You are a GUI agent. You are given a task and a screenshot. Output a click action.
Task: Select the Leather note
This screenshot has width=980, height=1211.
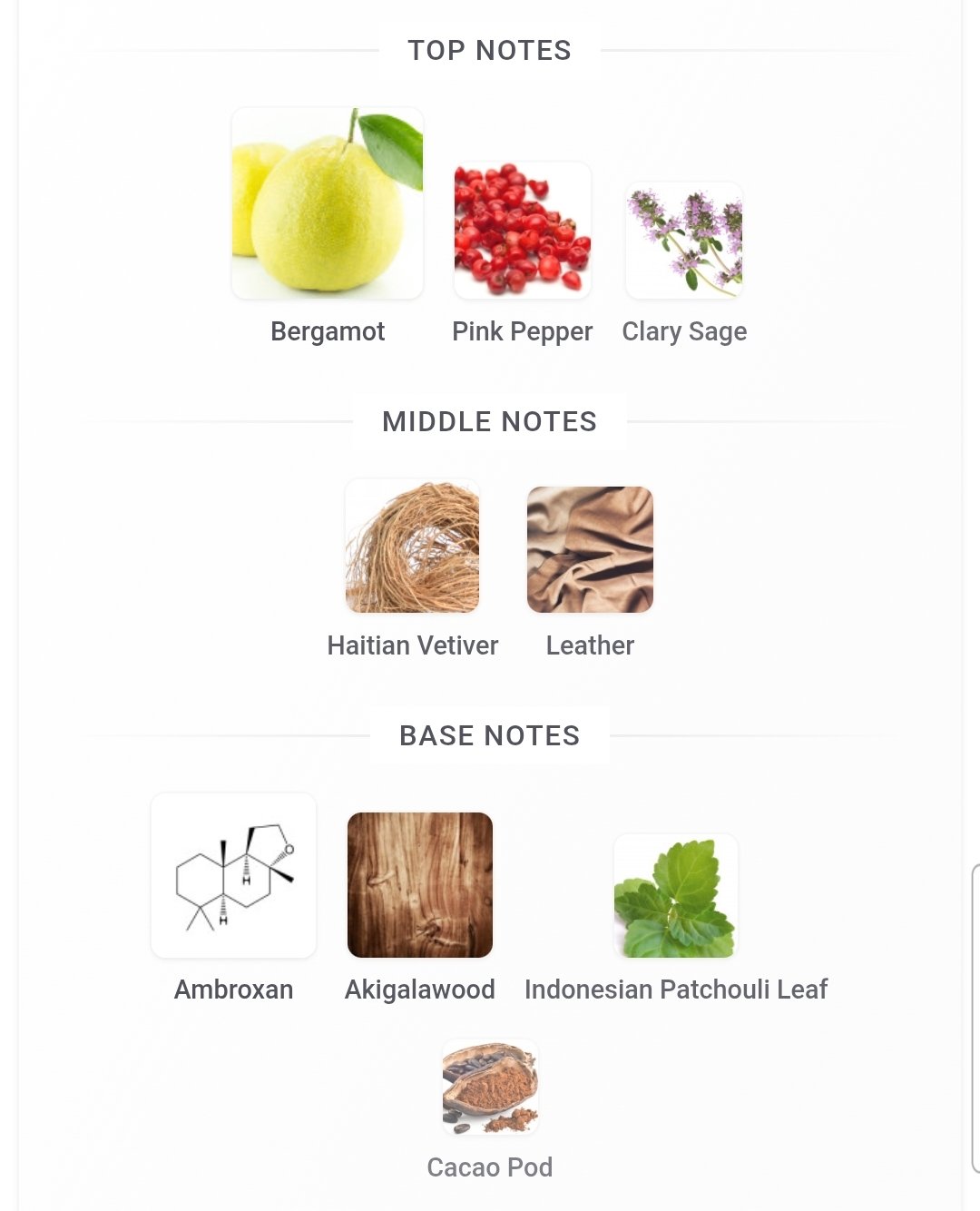[x=590, y=550]
